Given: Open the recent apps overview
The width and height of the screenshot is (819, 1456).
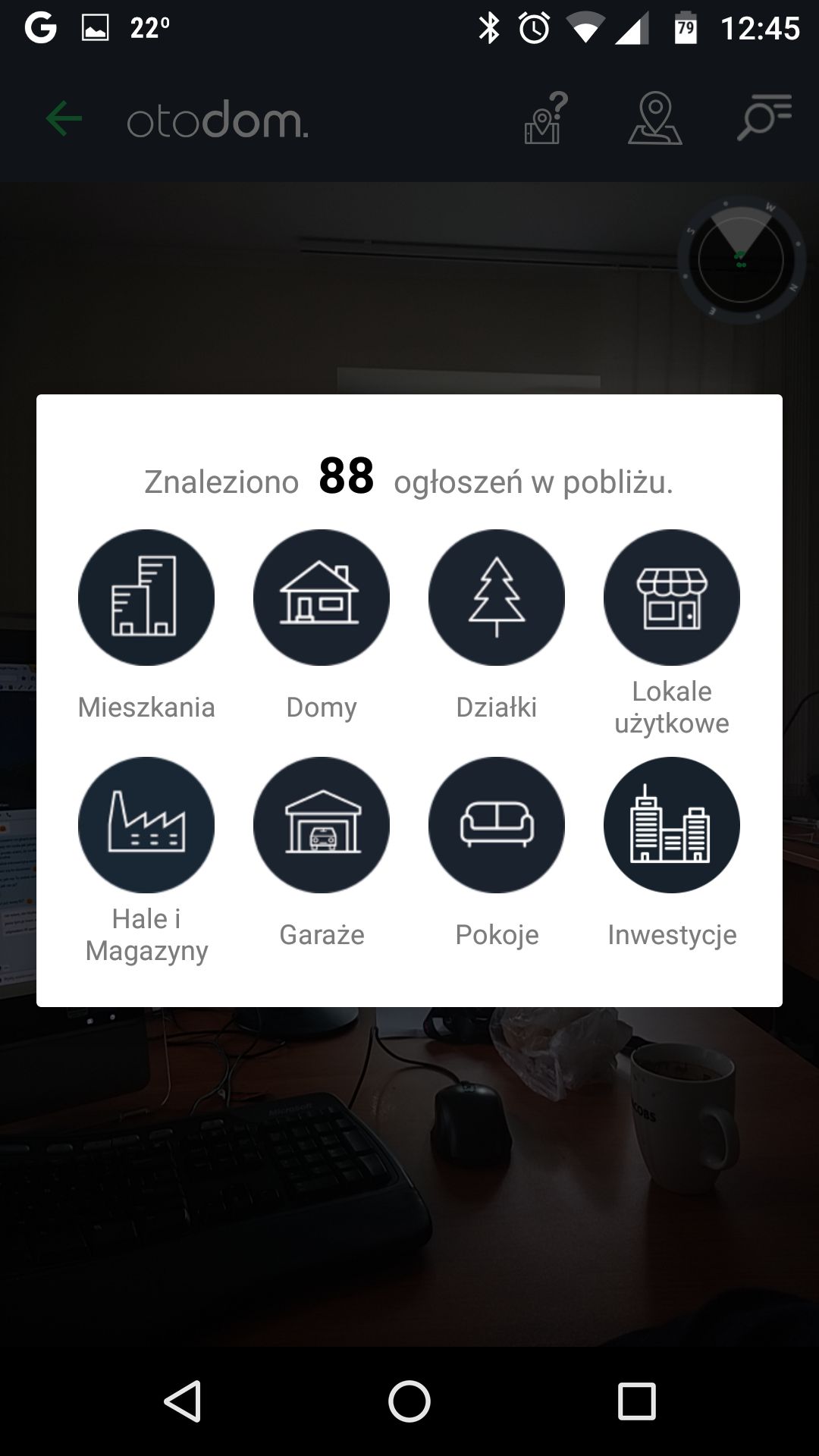Looking at the screenshot, I should pos(636,1400).
